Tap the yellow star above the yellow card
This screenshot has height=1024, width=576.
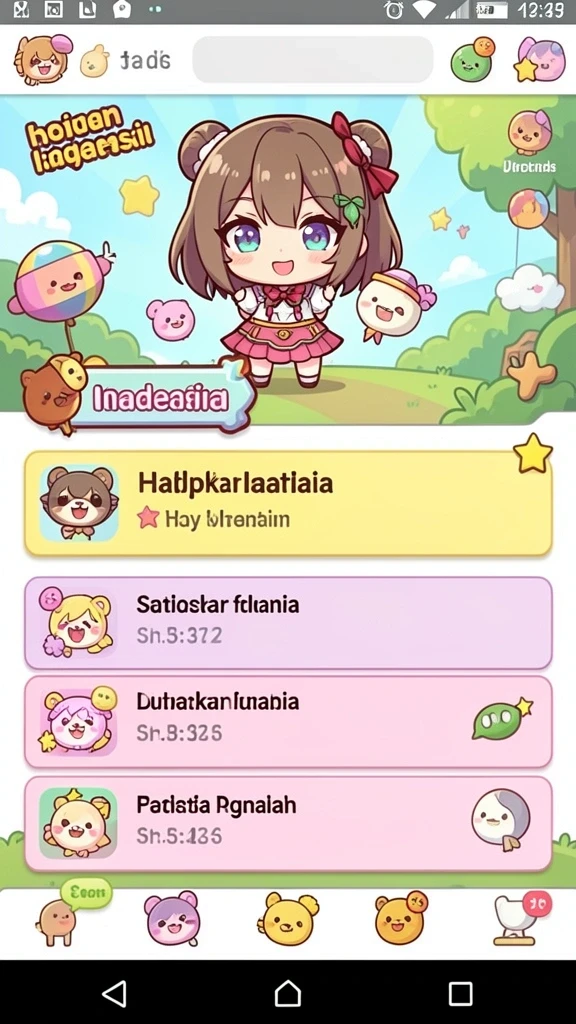pos(533,453)
